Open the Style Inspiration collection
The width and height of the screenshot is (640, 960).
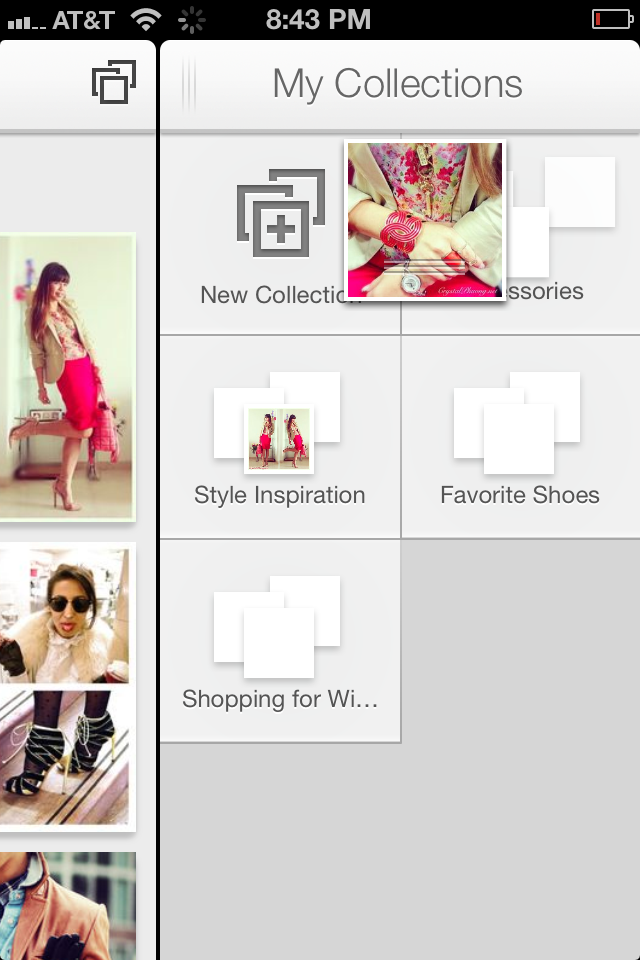279,437
